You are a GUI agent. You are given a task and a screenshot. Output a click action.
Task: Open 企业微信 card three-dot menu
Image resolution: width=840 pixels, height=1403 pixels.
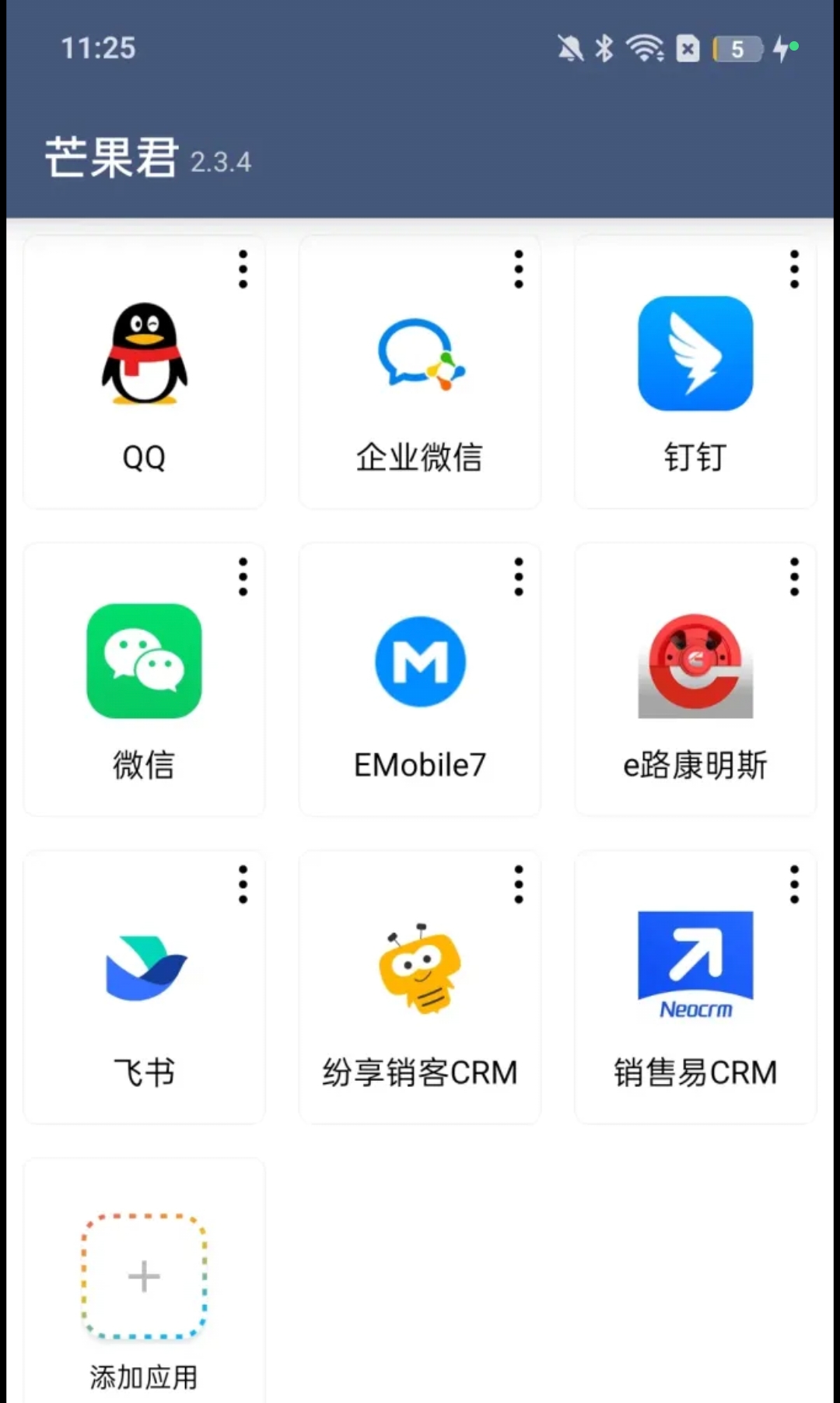(x=518, y=268)
